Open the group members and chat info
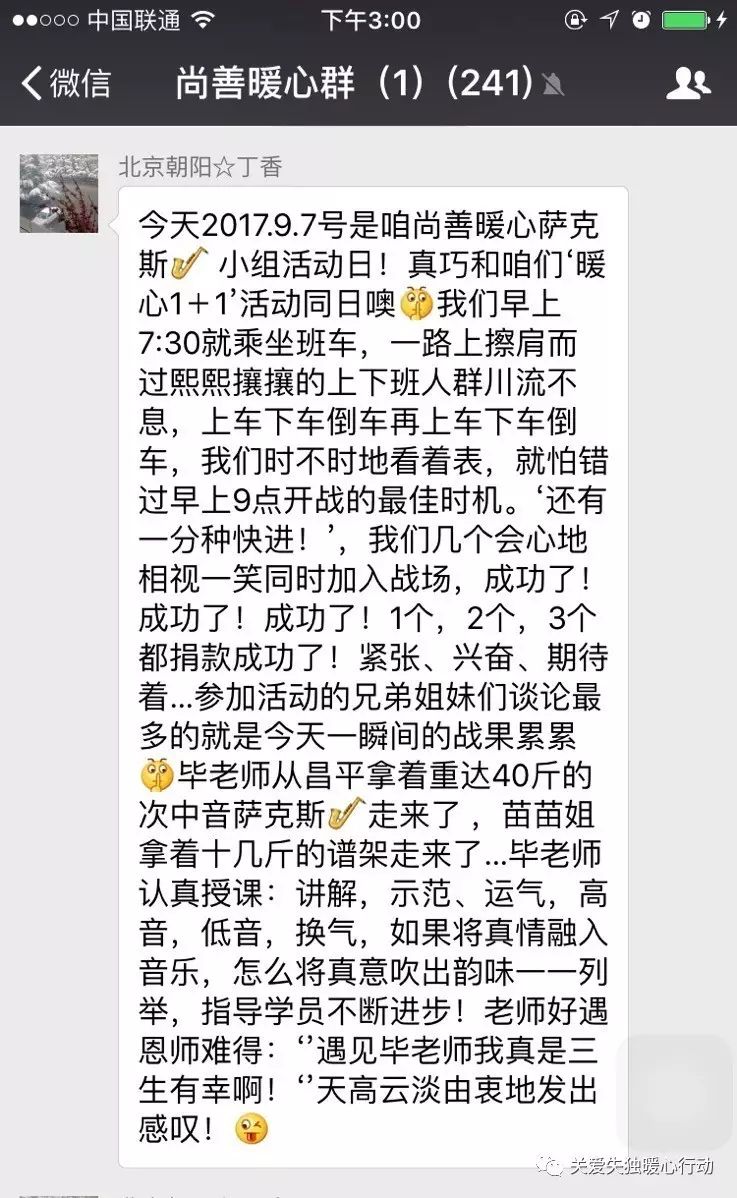Screen dimensions: 737x1198 688,83
